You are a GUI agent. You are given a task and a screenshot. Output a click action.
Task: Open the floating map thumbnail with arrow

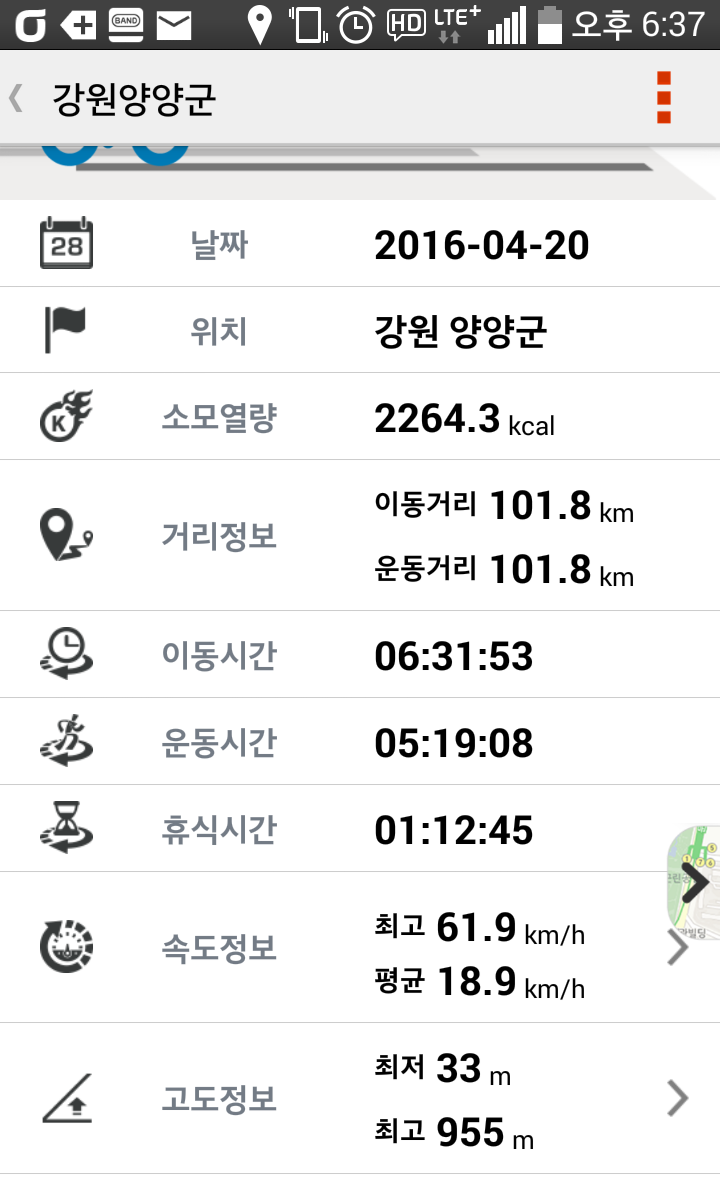point(693,883)
